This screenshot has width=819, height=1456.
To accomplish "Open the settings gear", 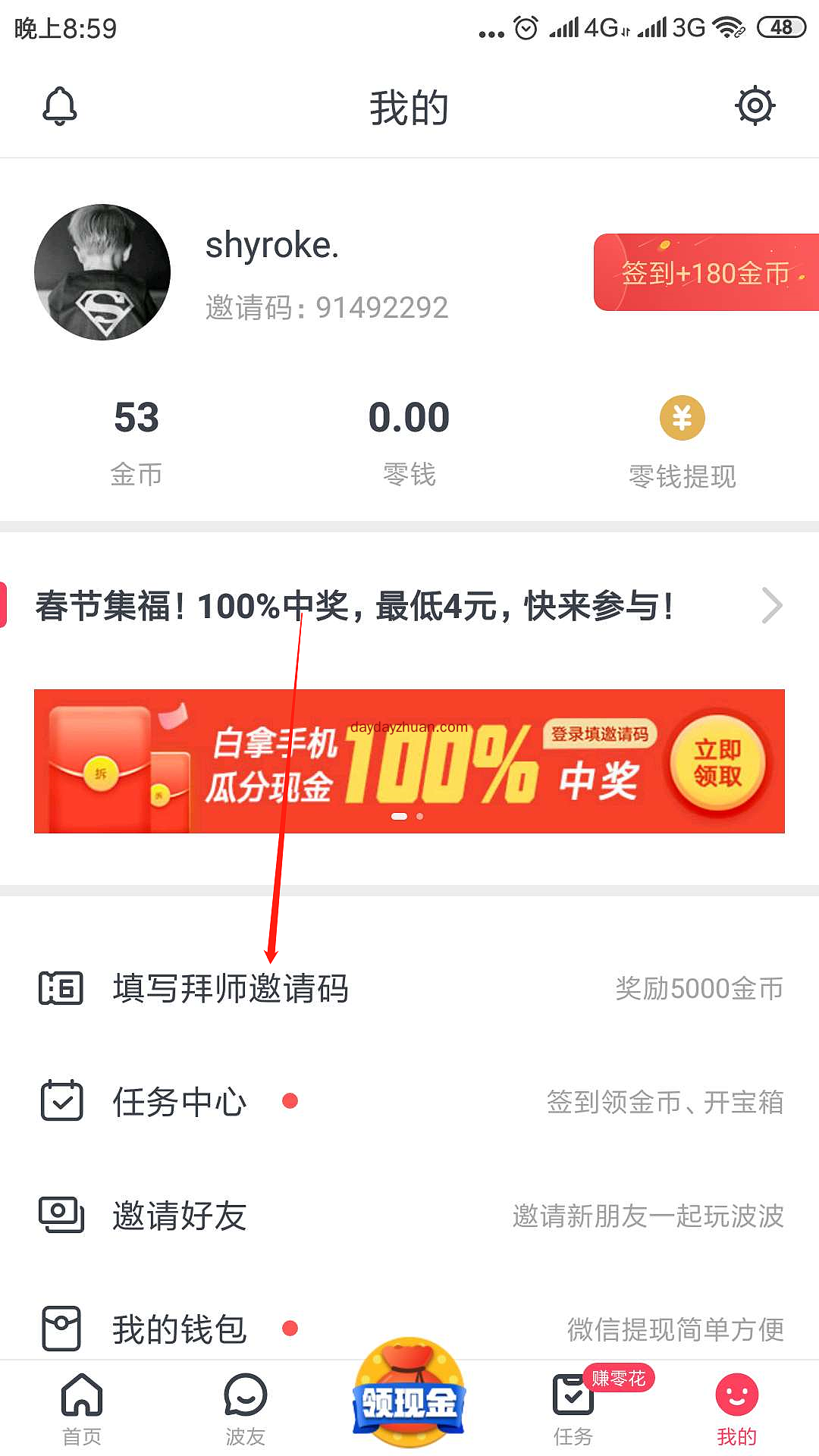I will click(x=755, y=106).
